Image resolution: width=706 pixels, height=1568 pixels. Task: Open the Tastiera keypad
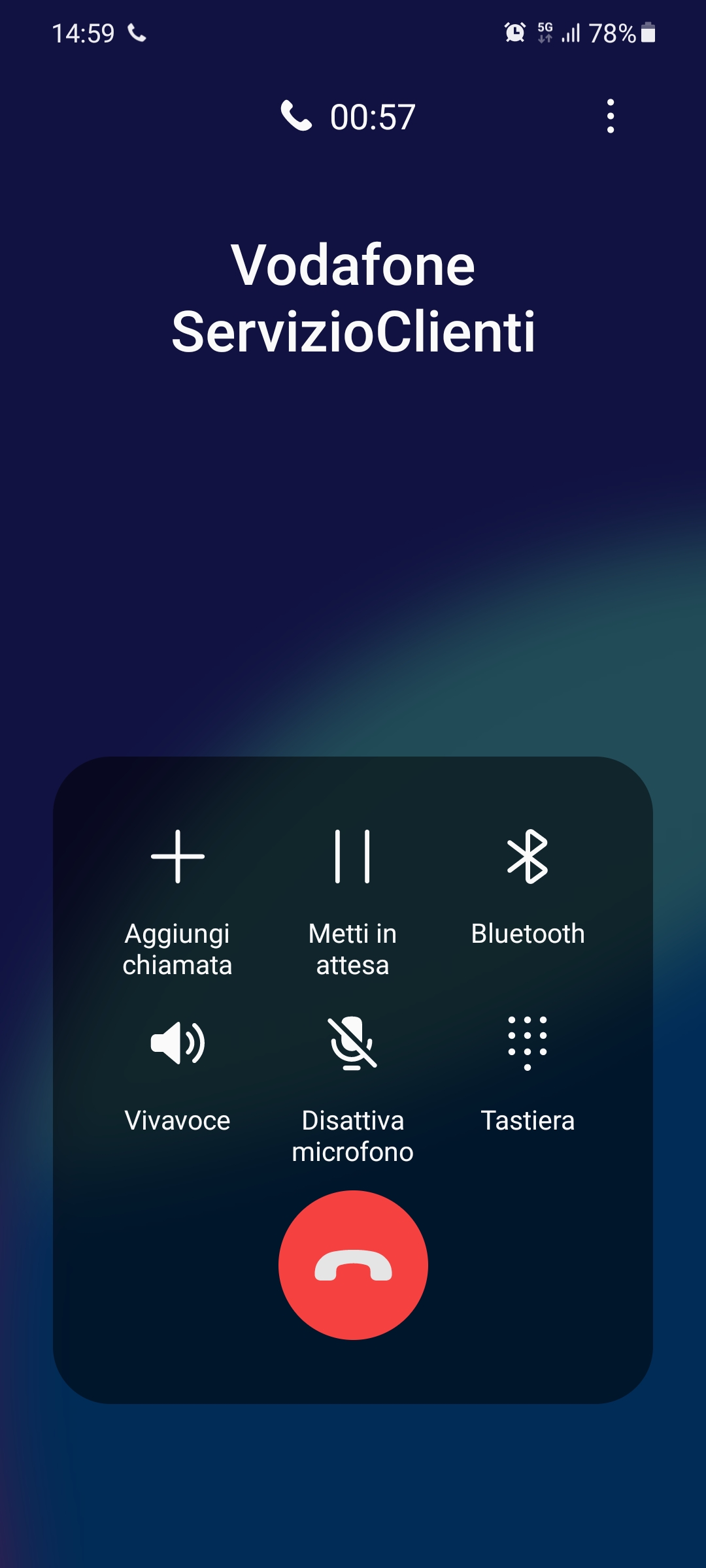pos(528,1074)
